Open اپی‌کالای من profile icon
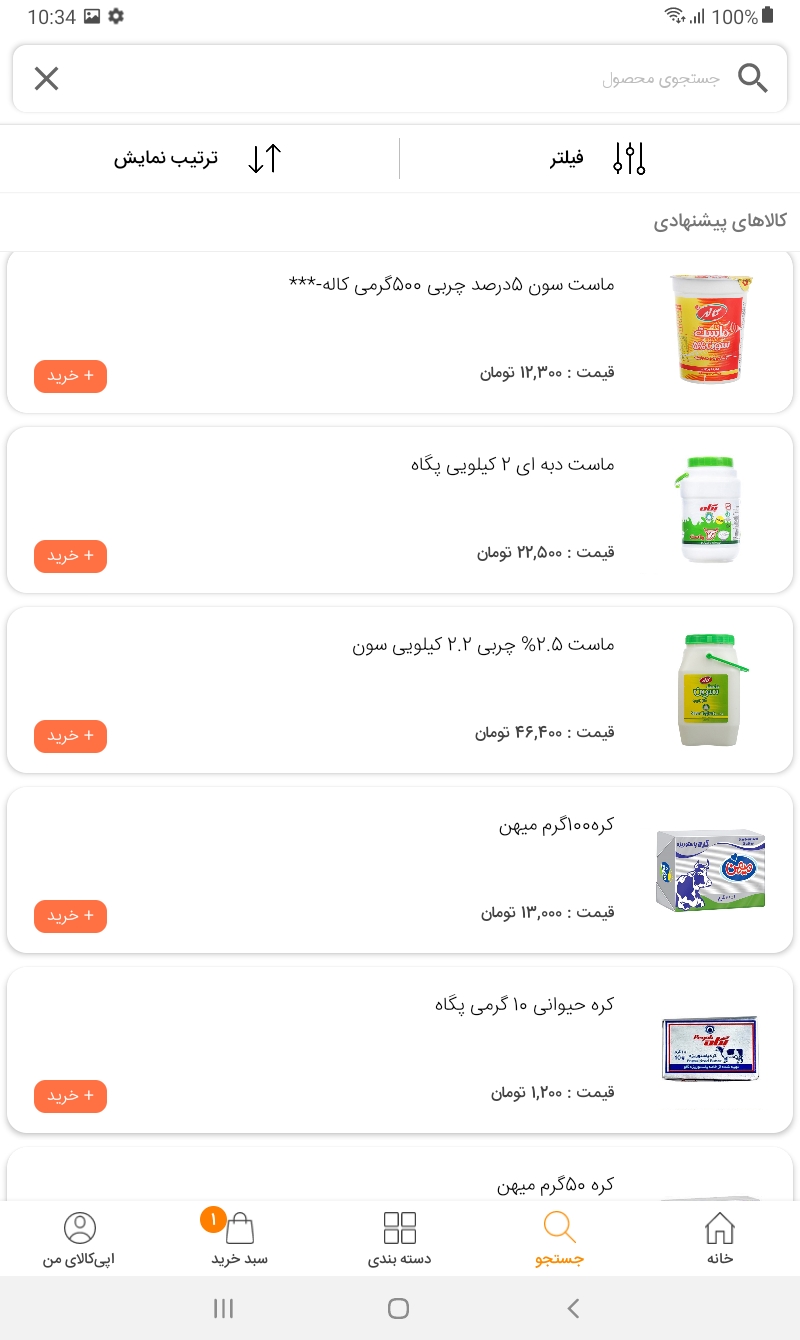The height and width of the screenshot is (1340, 800). point(80,1226)
